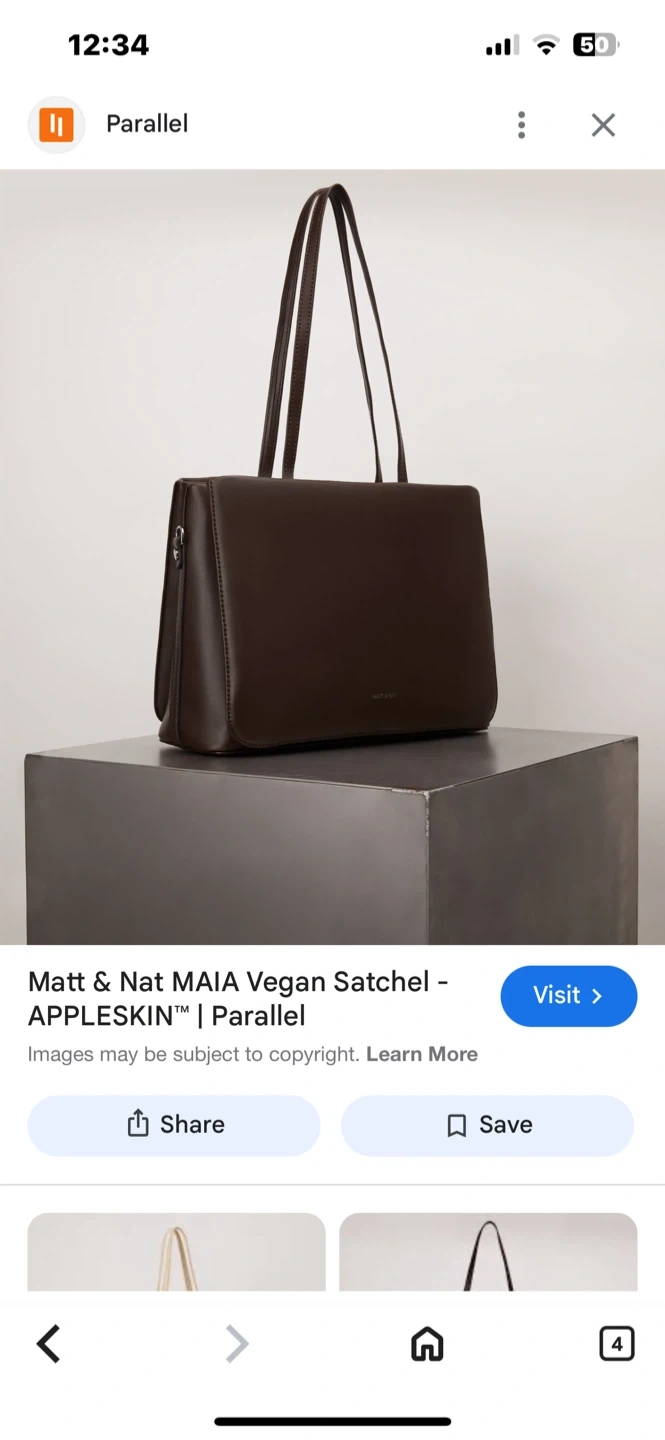Share this satchel image

point(174,1125)
